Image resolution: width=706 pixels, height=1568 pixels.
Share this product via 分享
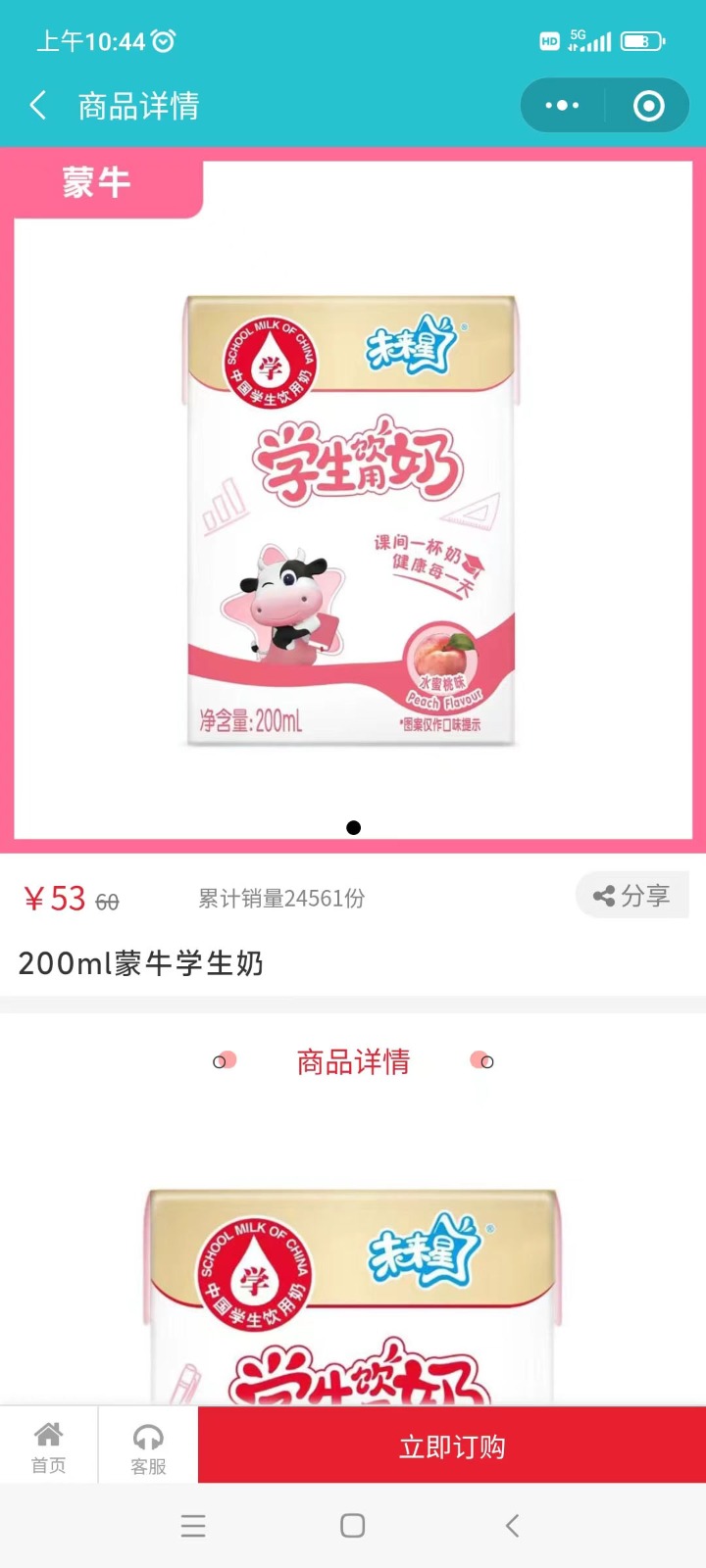[632, 895]
